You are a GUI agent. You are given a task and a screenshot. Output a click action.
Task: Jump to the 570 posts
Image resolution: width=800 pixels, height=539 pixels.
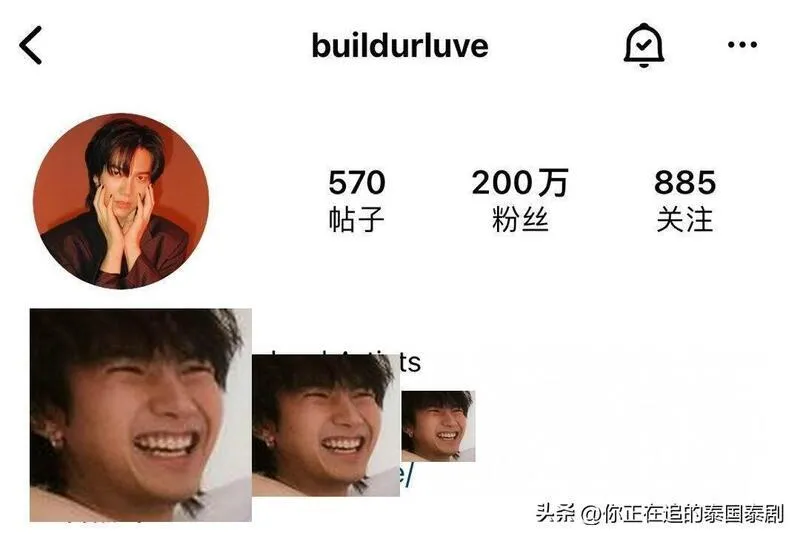coord(357,200)
